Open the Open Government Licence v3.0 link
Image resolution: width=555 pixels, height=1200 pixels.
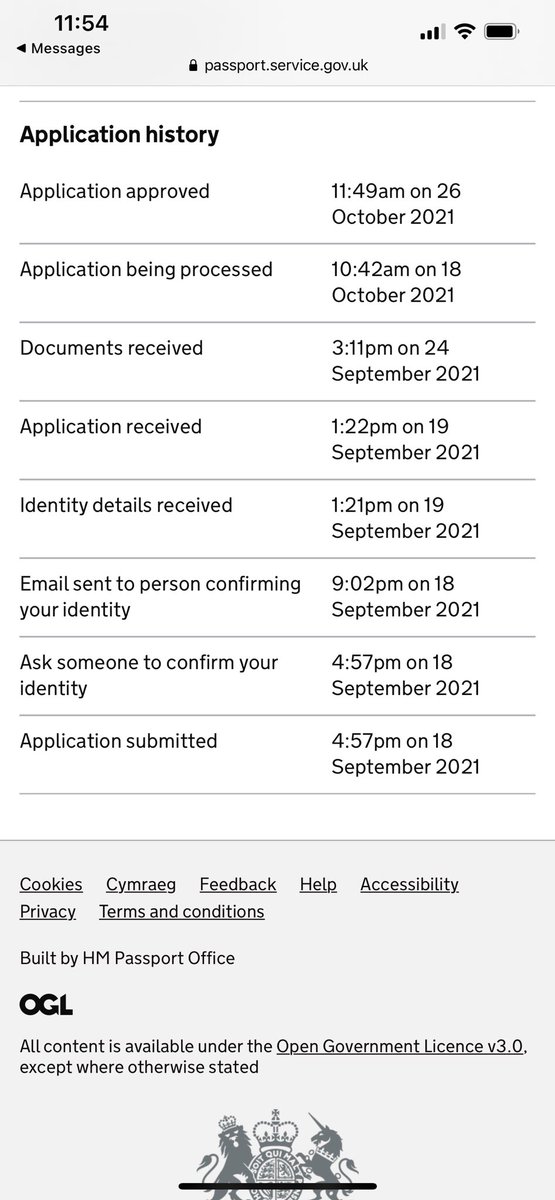pyautogui.click(x=400, y=1046)
